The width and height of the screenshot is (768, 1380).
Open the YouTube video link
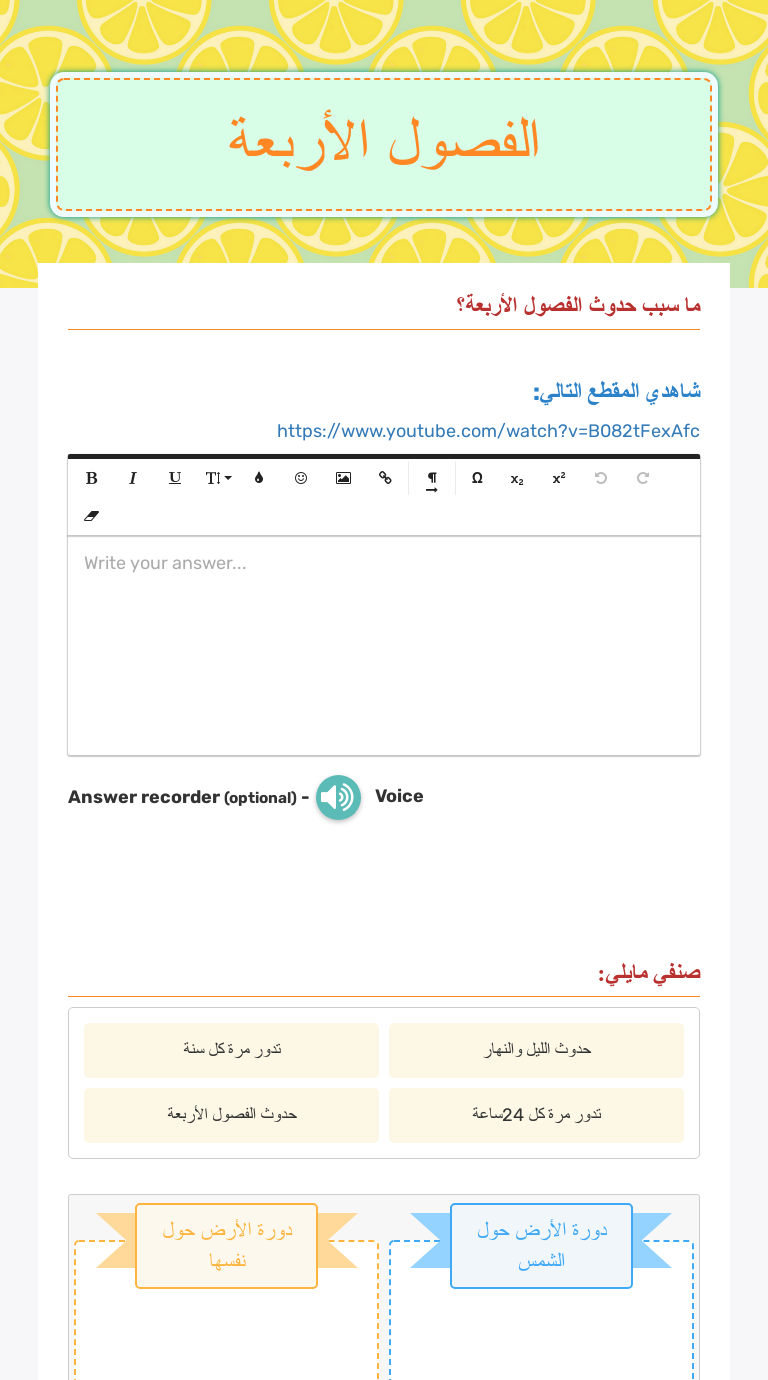click(488, 431)
